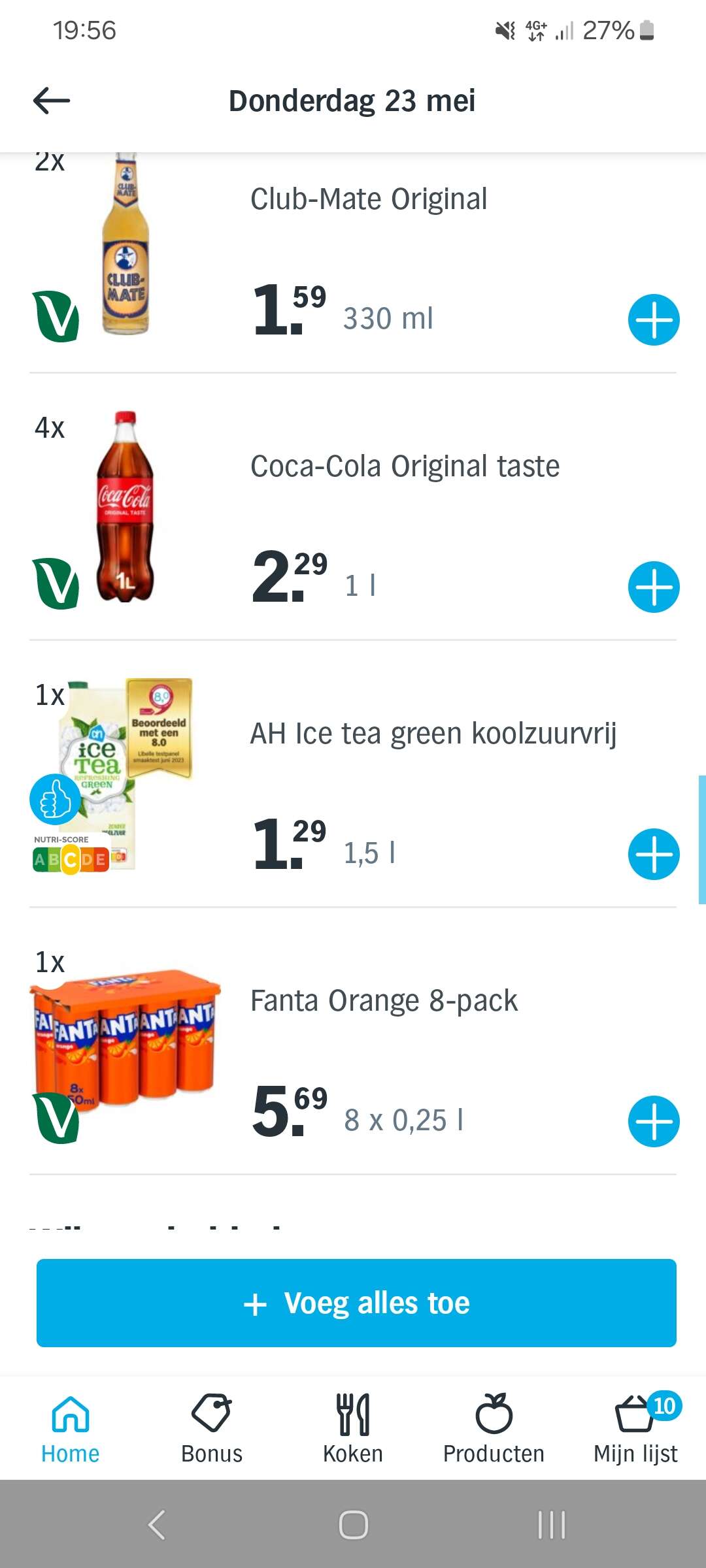View AH Ice tea green koolzuurvrij details

coord(433,734)
